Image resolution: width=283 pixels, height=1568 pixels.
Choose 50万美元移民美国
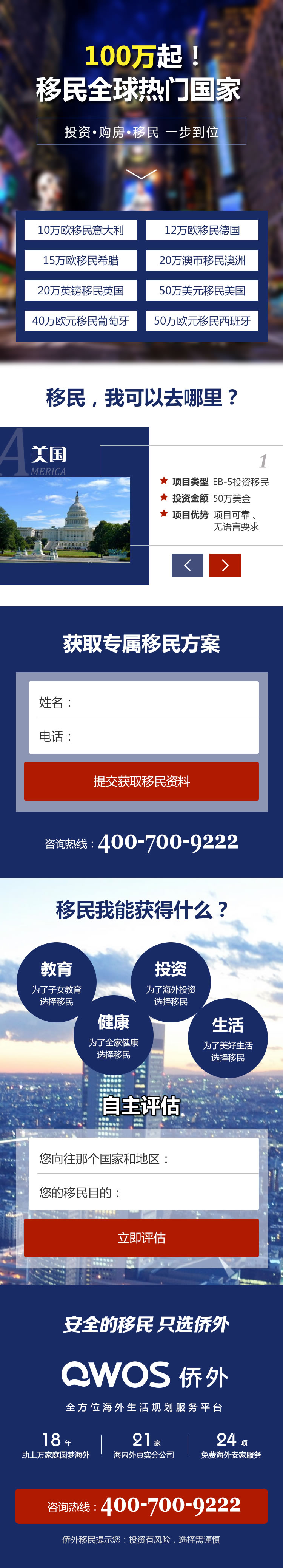point(201,291)
